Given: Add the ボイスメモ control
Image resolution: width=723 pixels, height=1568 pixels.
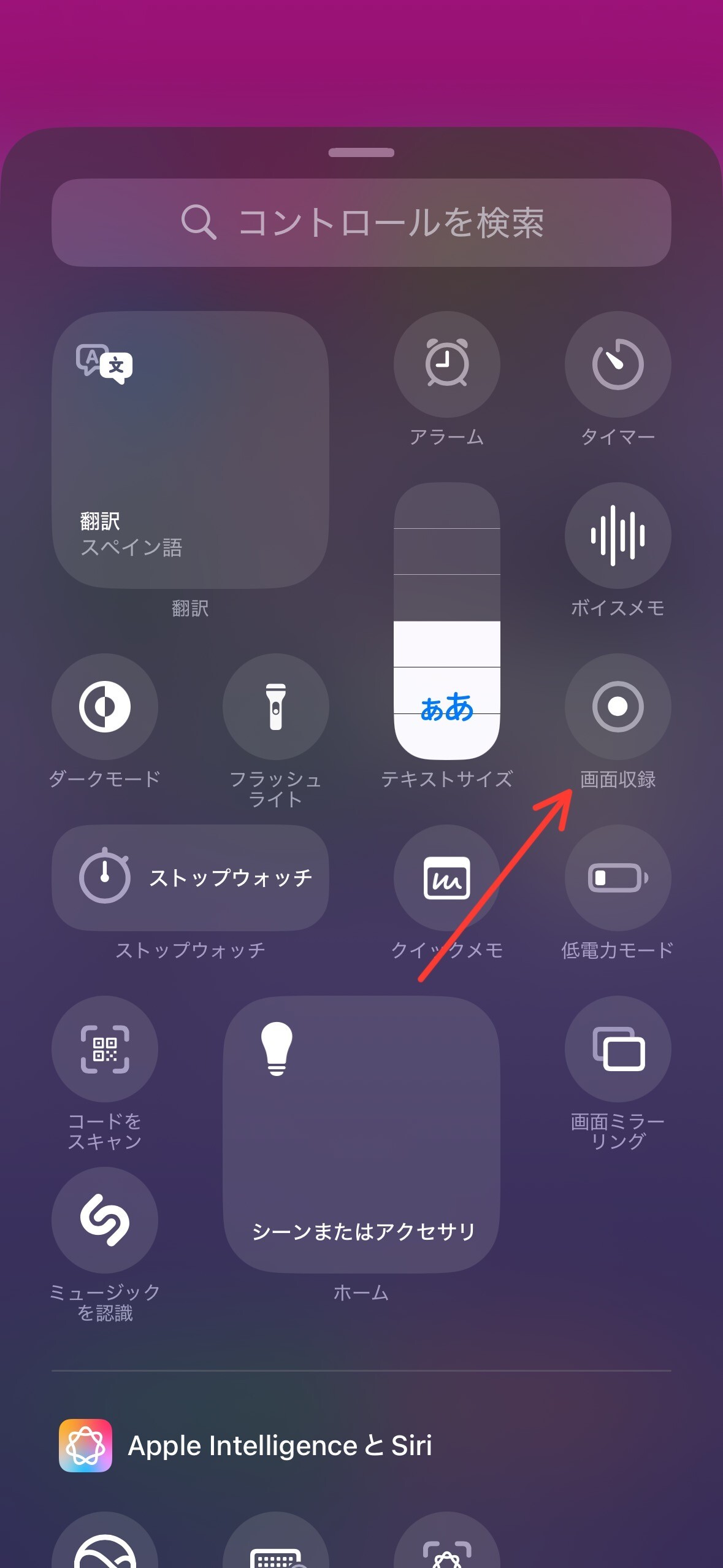Looking at the screenshot, I should coord(618,536).
